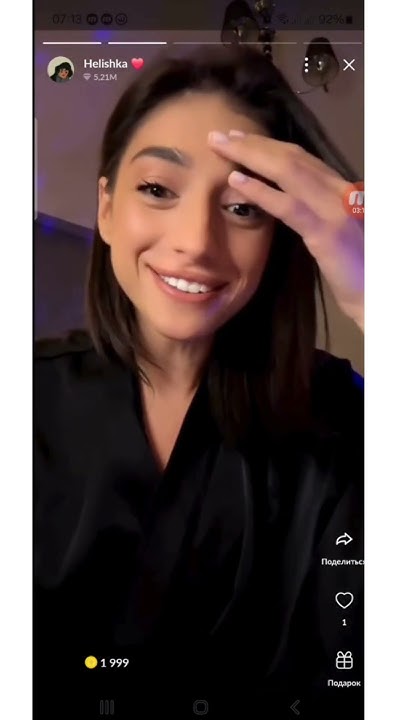
Task: Tap the red floating recorder bubble
Action: point(354,200)
